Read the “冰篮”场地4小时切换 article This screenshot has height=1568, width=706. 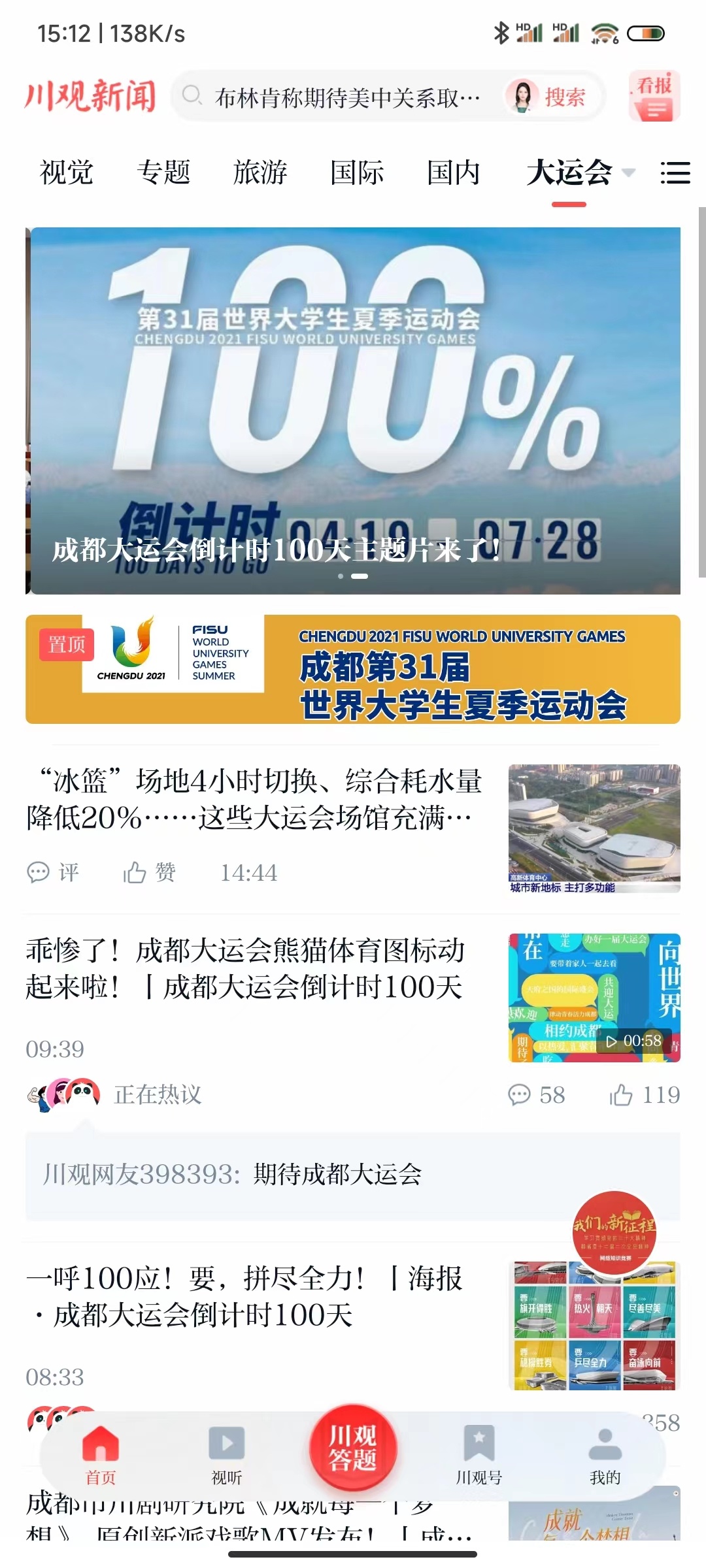click(x=255, y=799)
